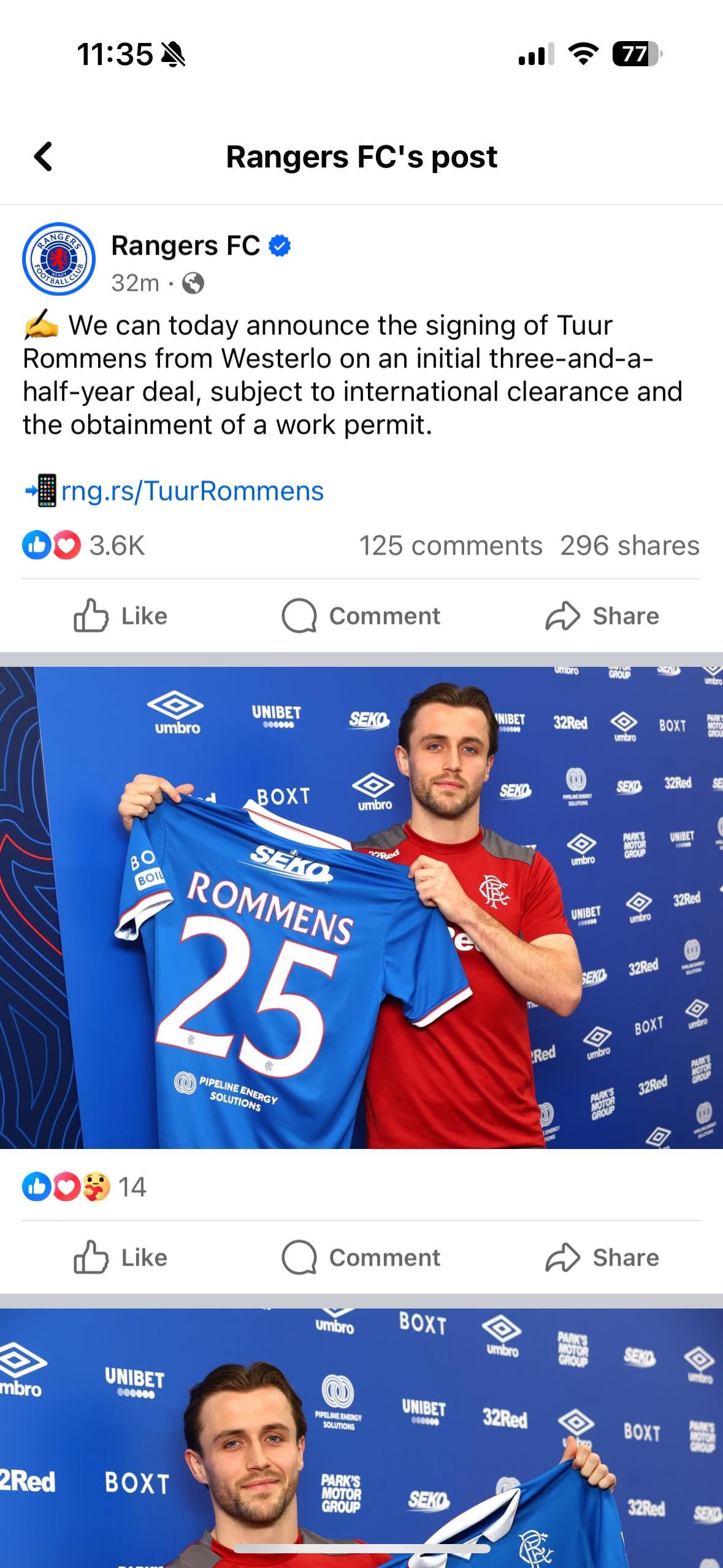Comment on the main signing post
The height and width of the screenshot is (1568, 723).
(361, 616)
